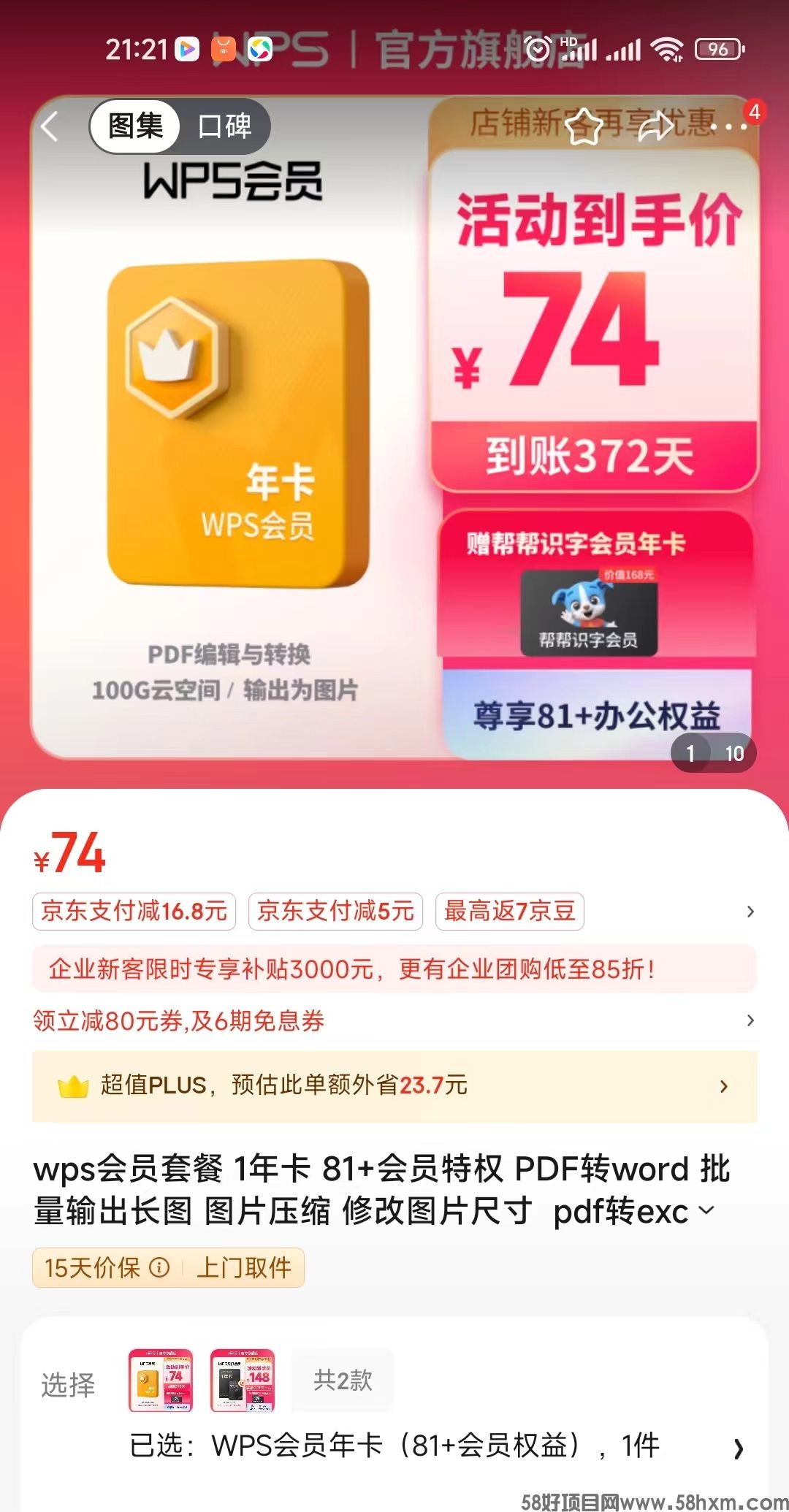
Task: Open the three-dot overflow menu
Action: click(x=730, y=127)
